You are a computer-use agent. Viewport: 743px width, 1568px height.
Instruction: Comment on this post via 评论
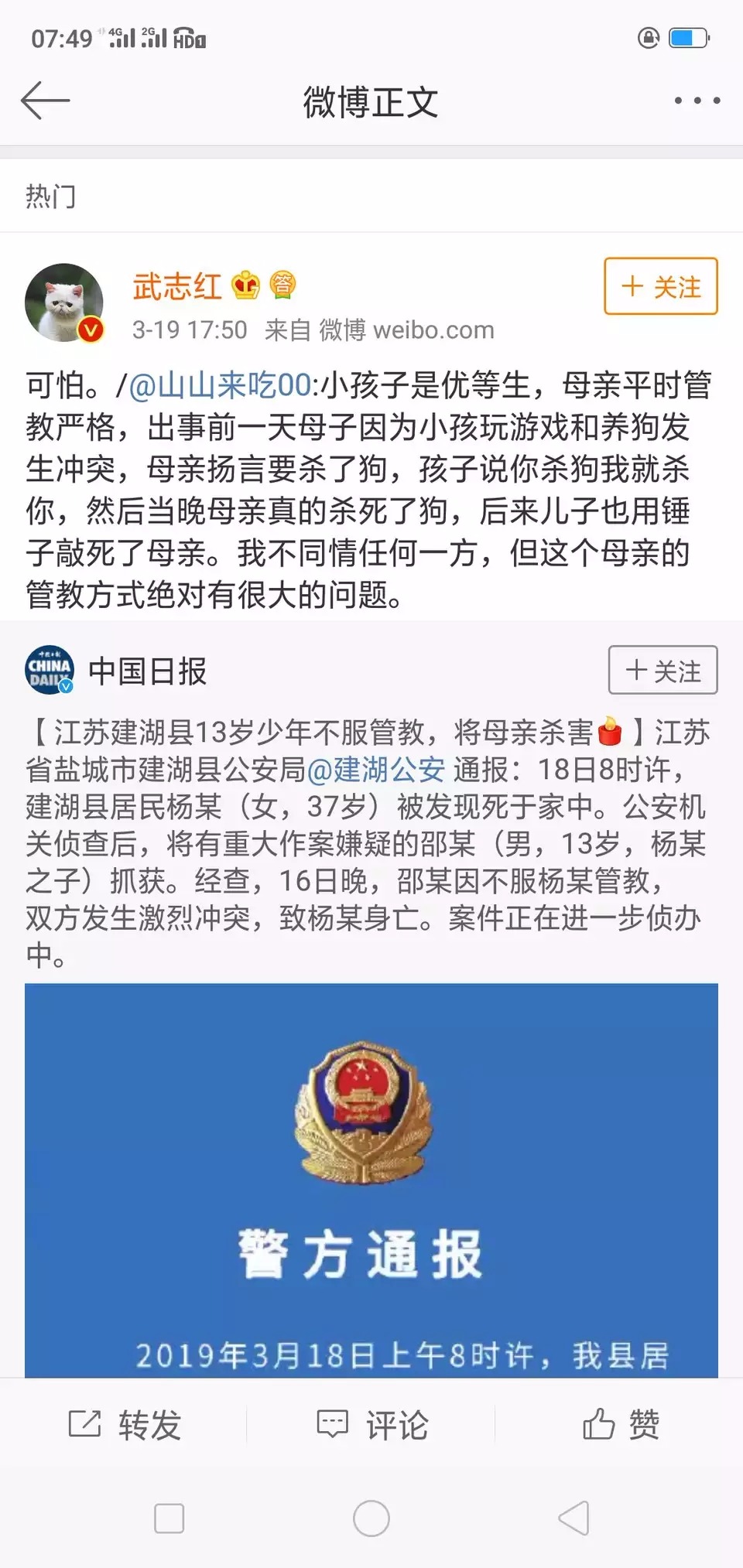click(371, 1424)
